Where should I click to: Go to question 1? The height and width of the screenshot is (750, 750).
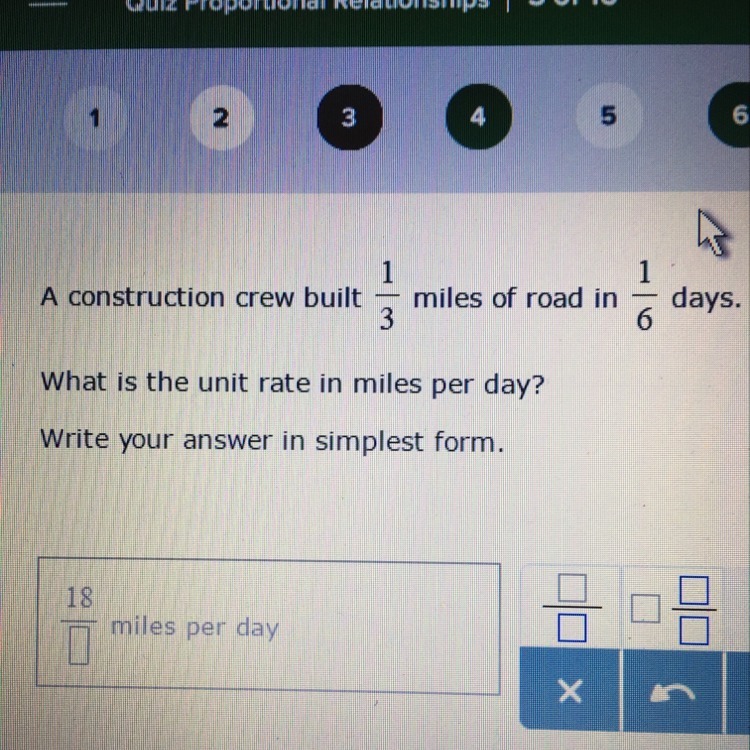click(x=95, y=119)
